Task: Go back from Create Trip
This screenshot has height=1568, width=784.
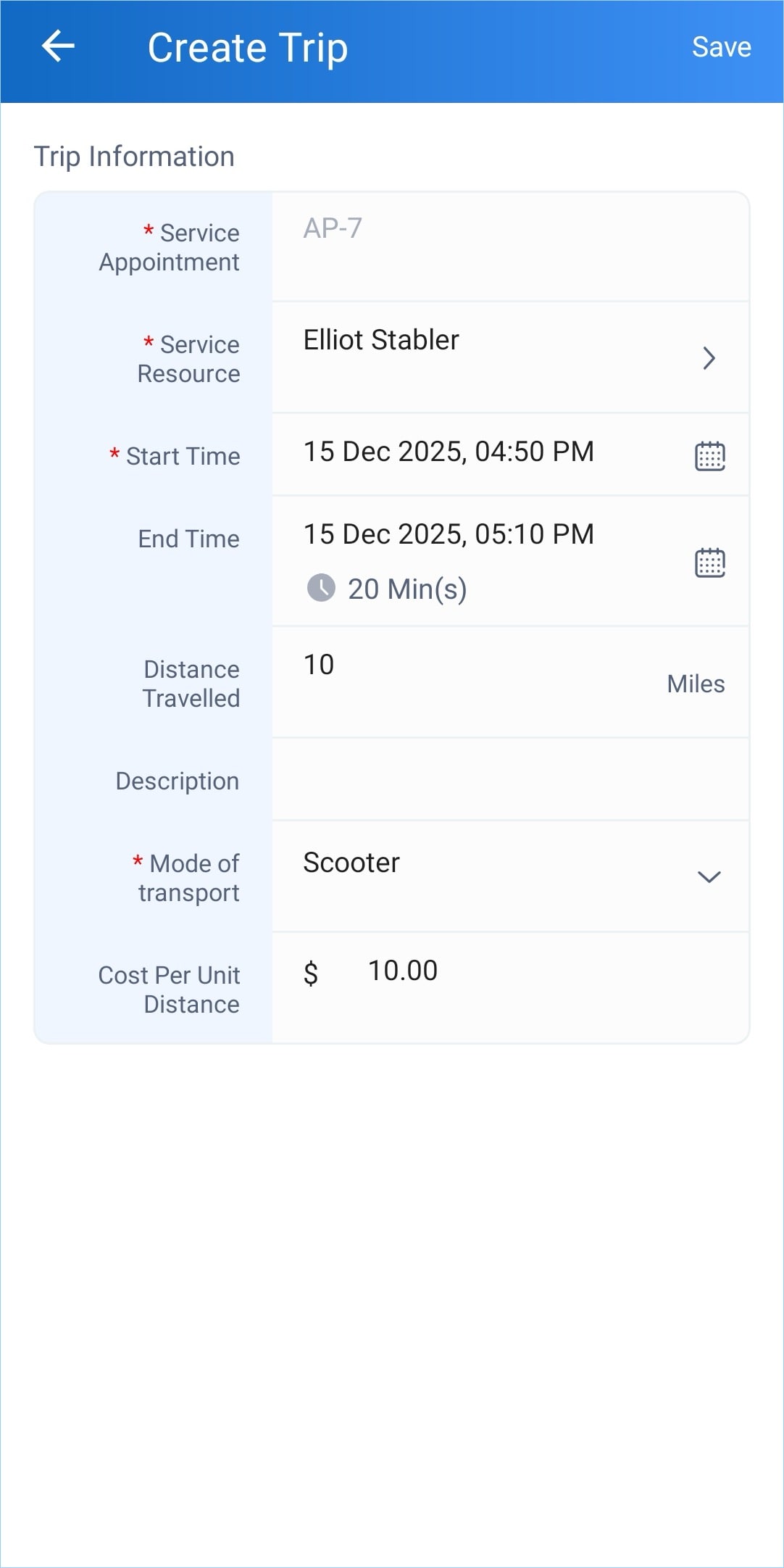Action: 58,47
